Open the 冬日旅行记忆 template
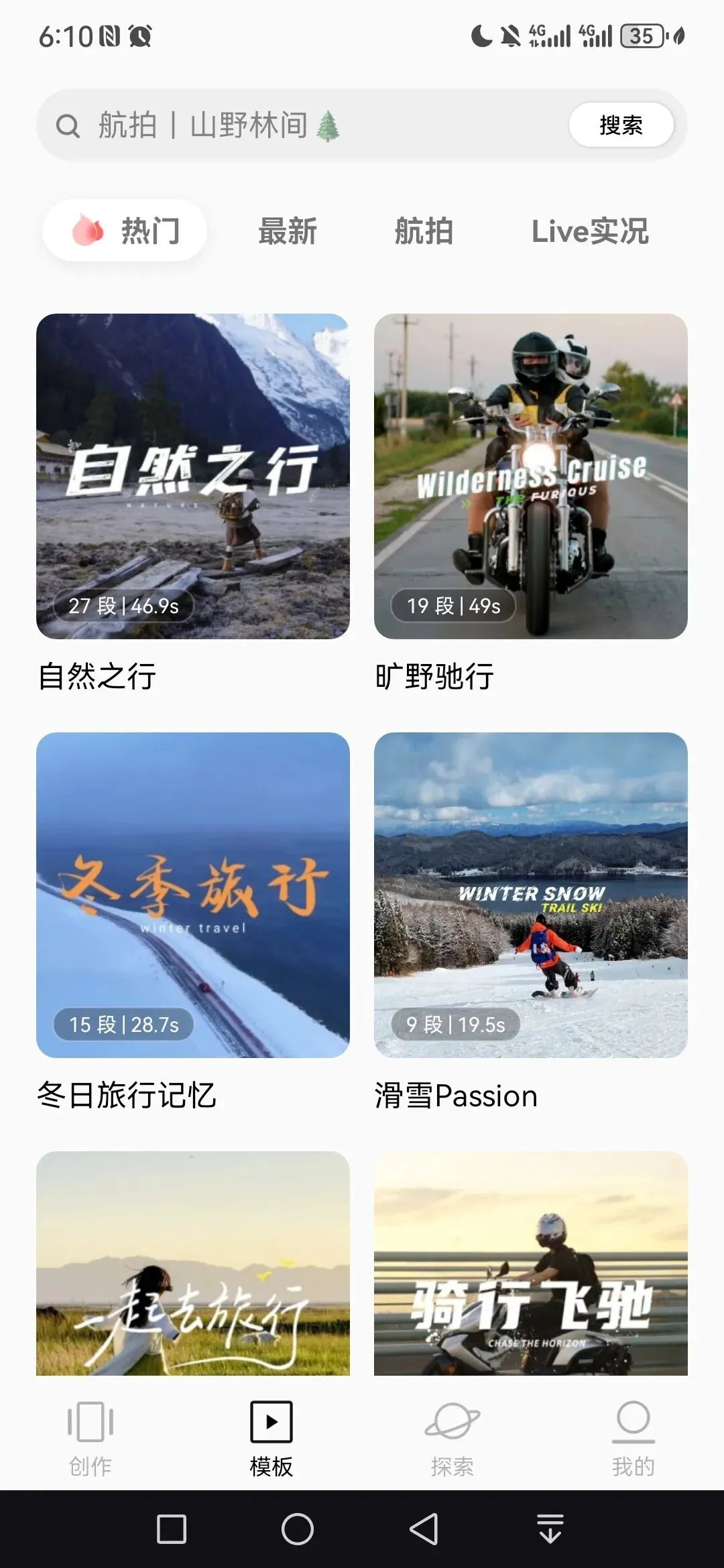This screenshot has height=1568, width=724. click(193, 895)
